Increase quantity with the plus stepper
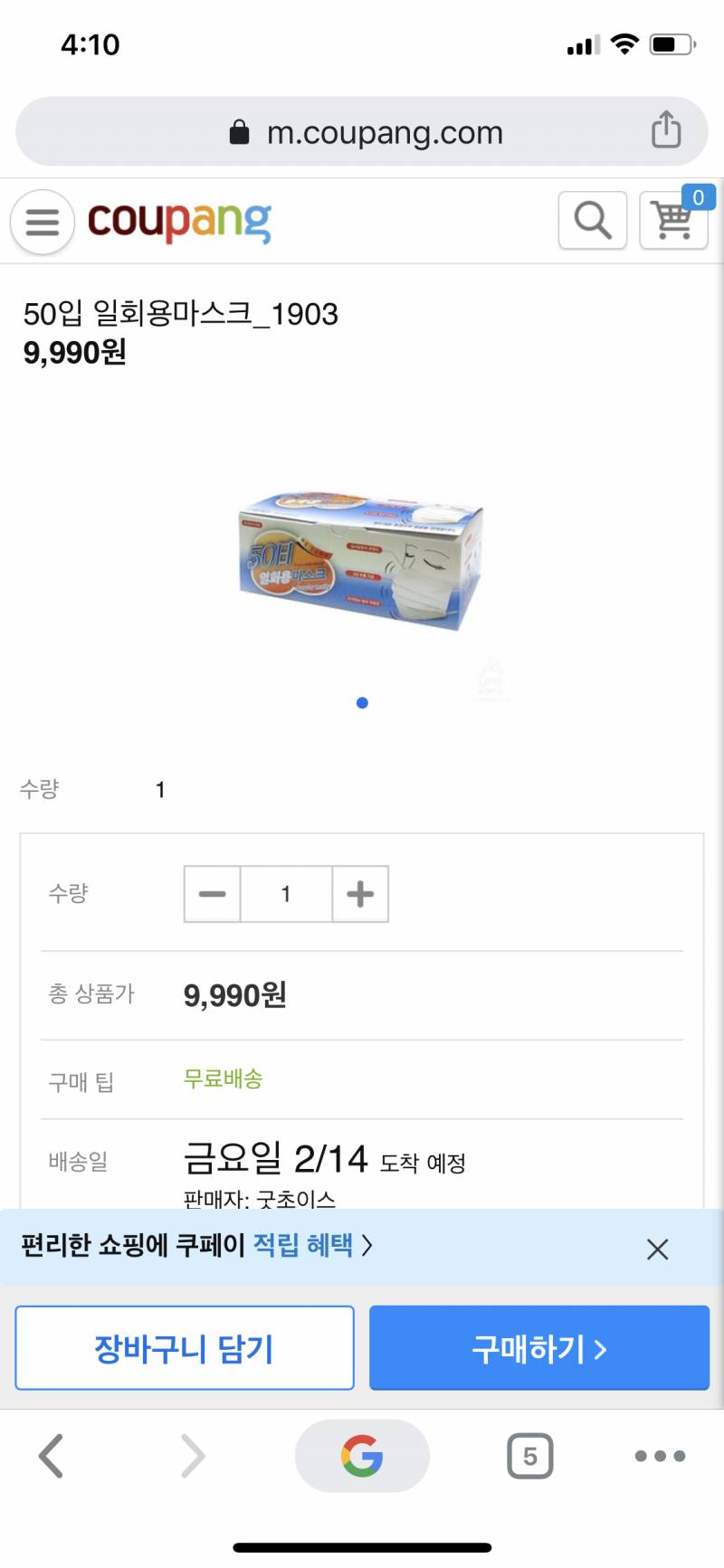 point(359,894)
